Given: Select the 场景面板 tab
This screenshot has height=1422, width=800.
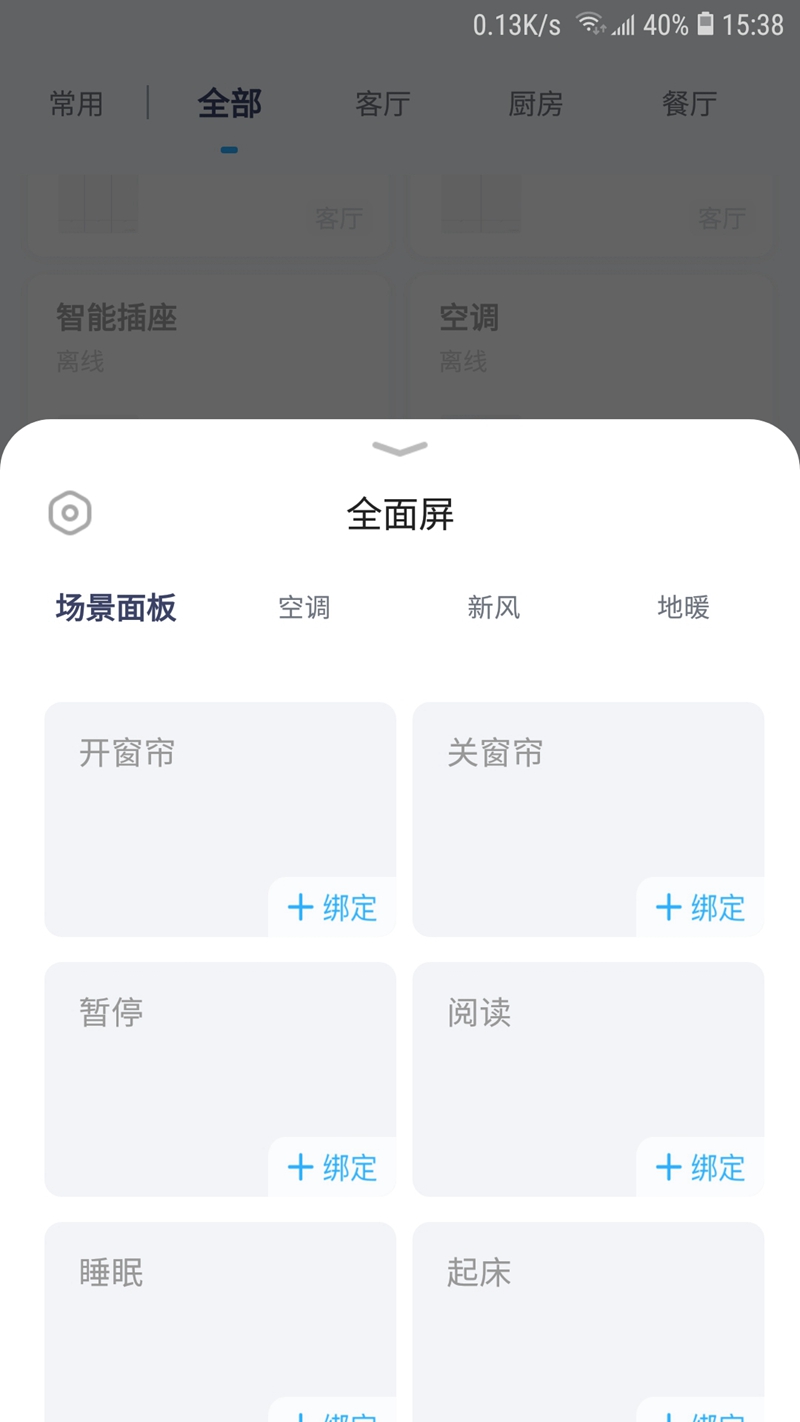Looking at the screenshot, I should (116, 607).
